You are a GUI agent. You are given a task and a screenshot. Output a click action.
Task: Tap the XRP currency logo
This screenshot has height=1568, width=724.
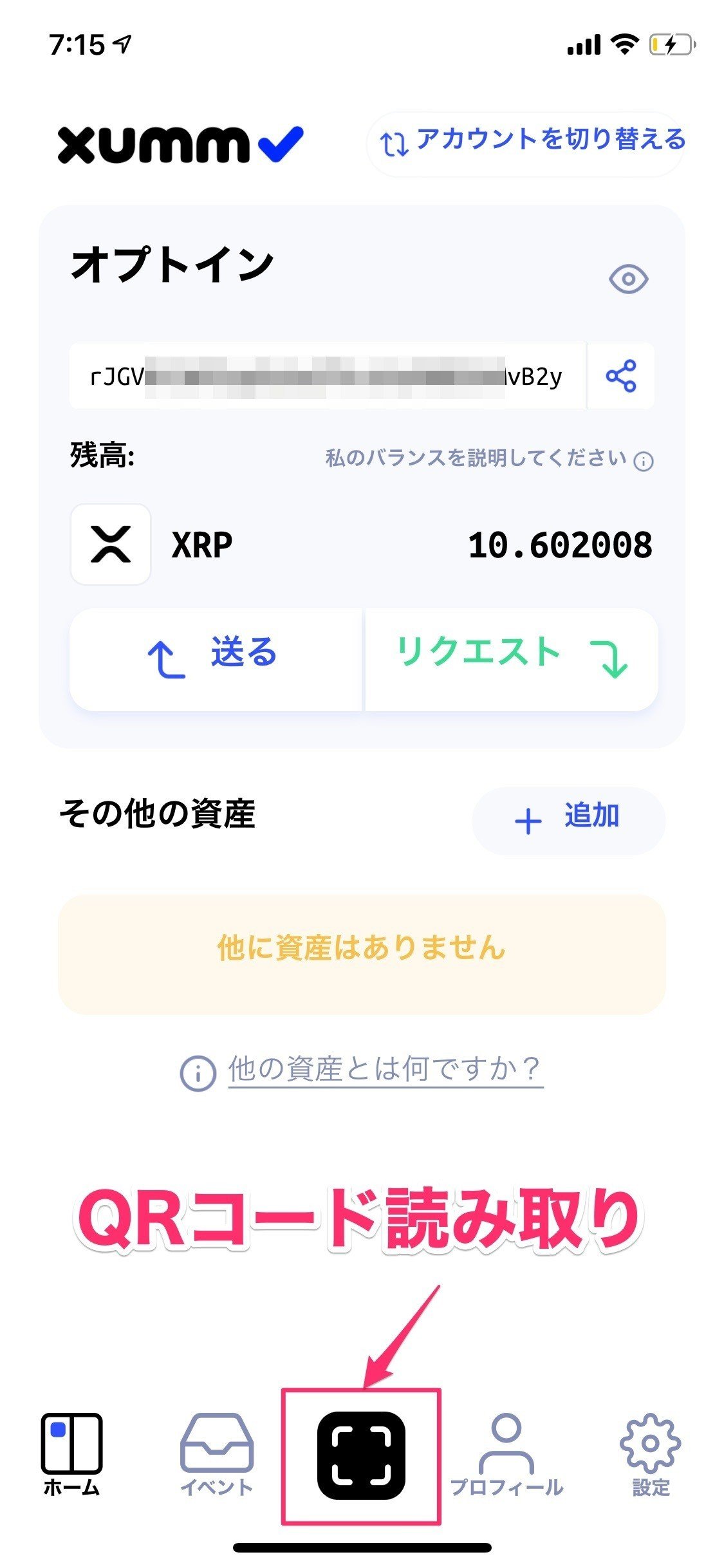click(110, 544)
